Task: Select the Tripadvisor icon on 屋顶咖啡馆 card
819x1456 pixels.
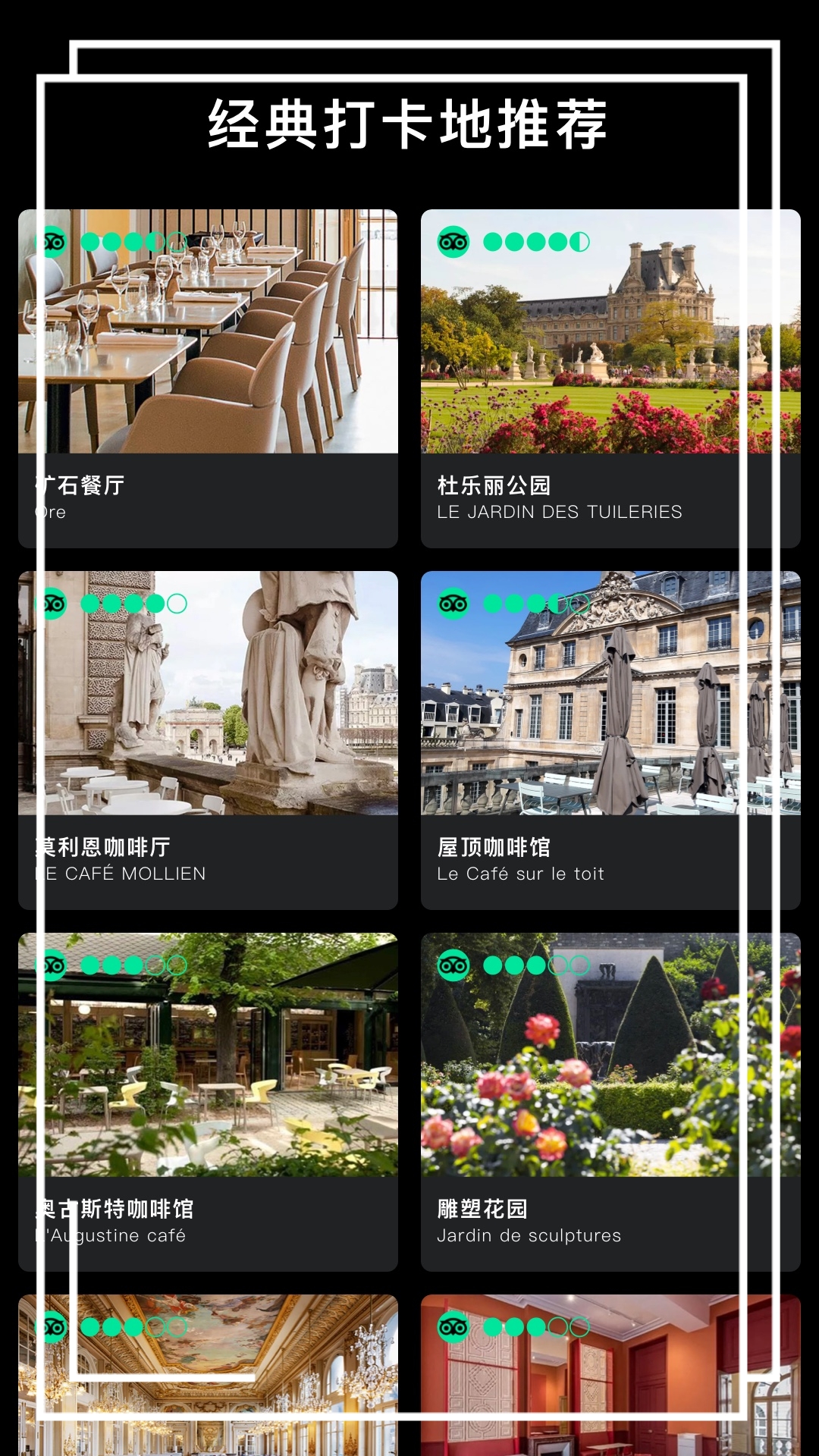Action: coord(453,604)
